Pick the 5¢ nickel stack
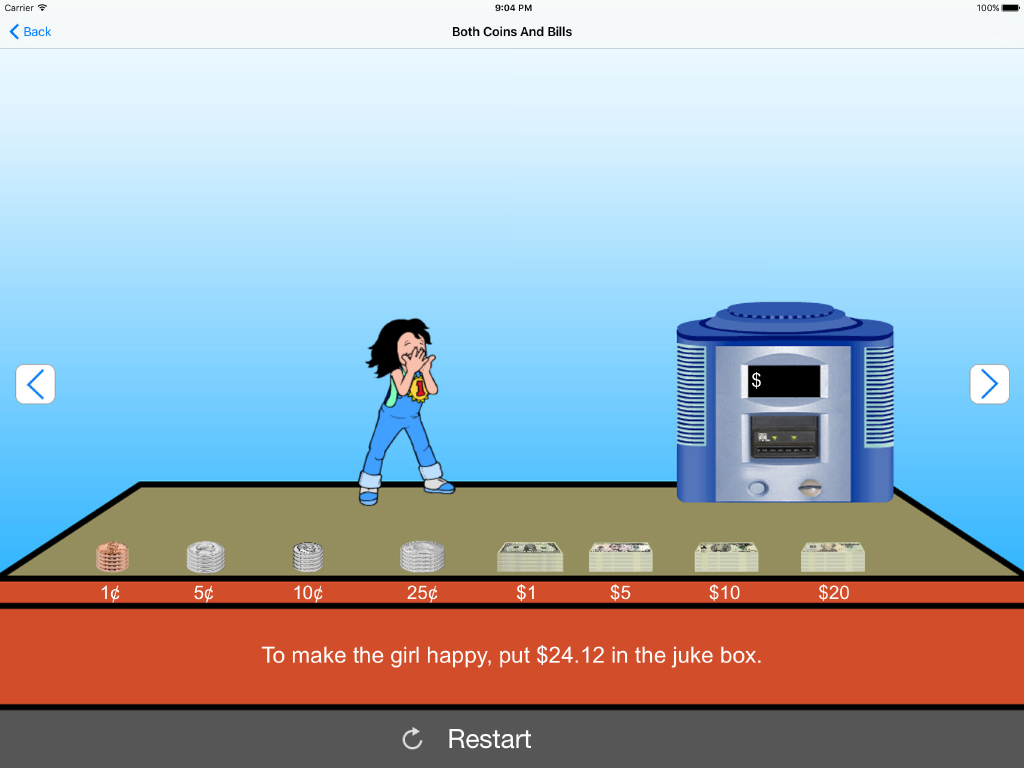The width and height of the screenshot is (1024, 768). point(205,557)
